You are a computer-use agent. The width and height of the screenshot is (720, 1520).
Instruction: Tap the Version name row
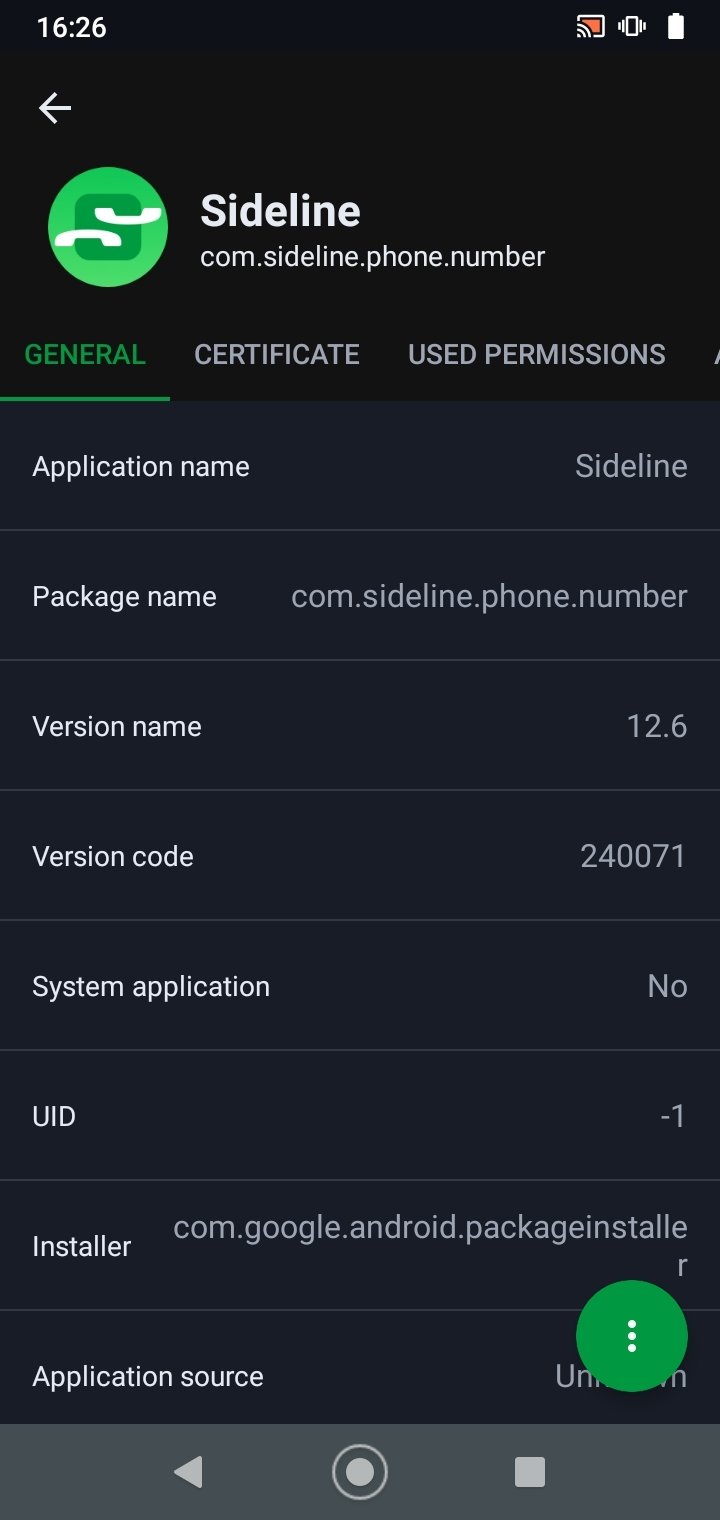point(360,726)
